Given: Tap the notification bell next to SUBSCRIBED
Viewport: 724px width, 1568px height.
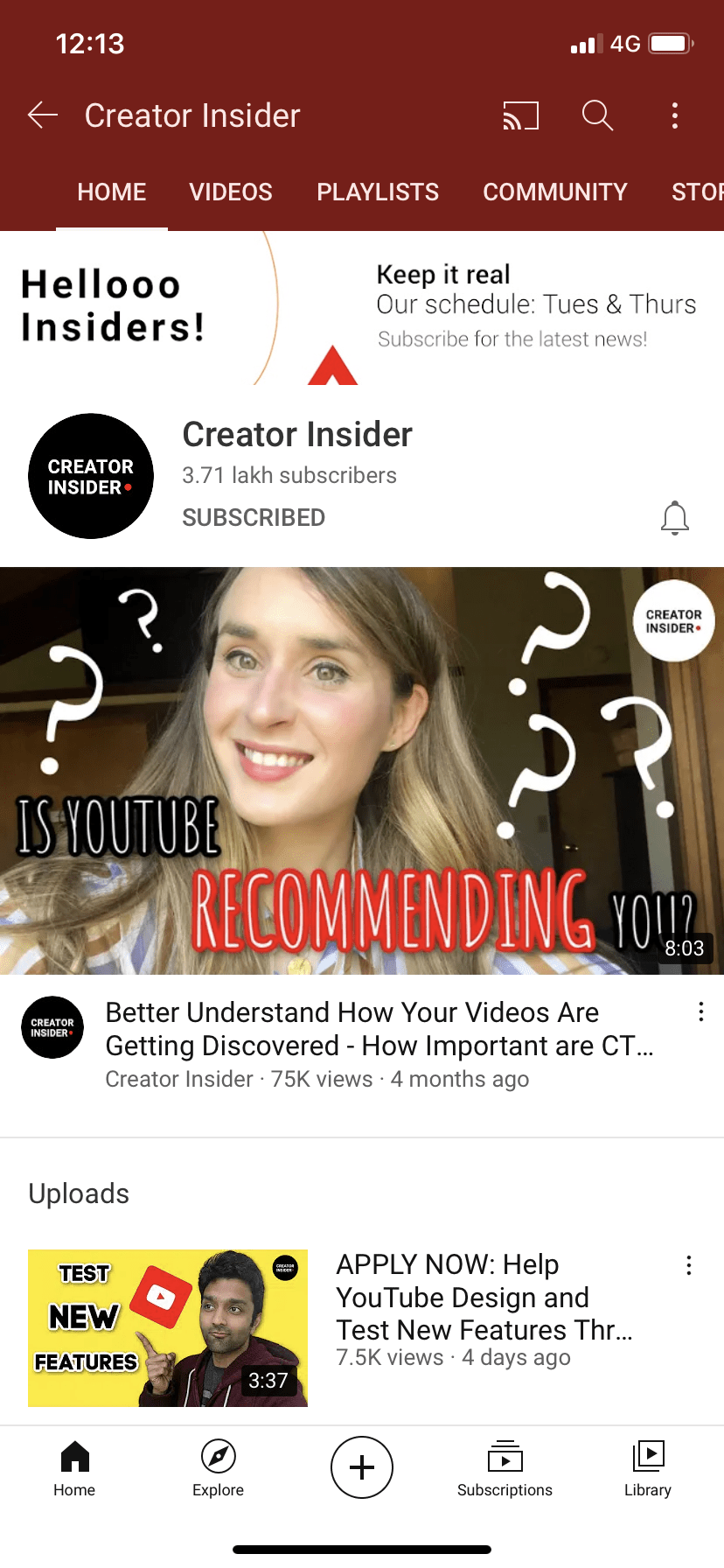Looking at the screenshot, I should click(x=674, y=517).
